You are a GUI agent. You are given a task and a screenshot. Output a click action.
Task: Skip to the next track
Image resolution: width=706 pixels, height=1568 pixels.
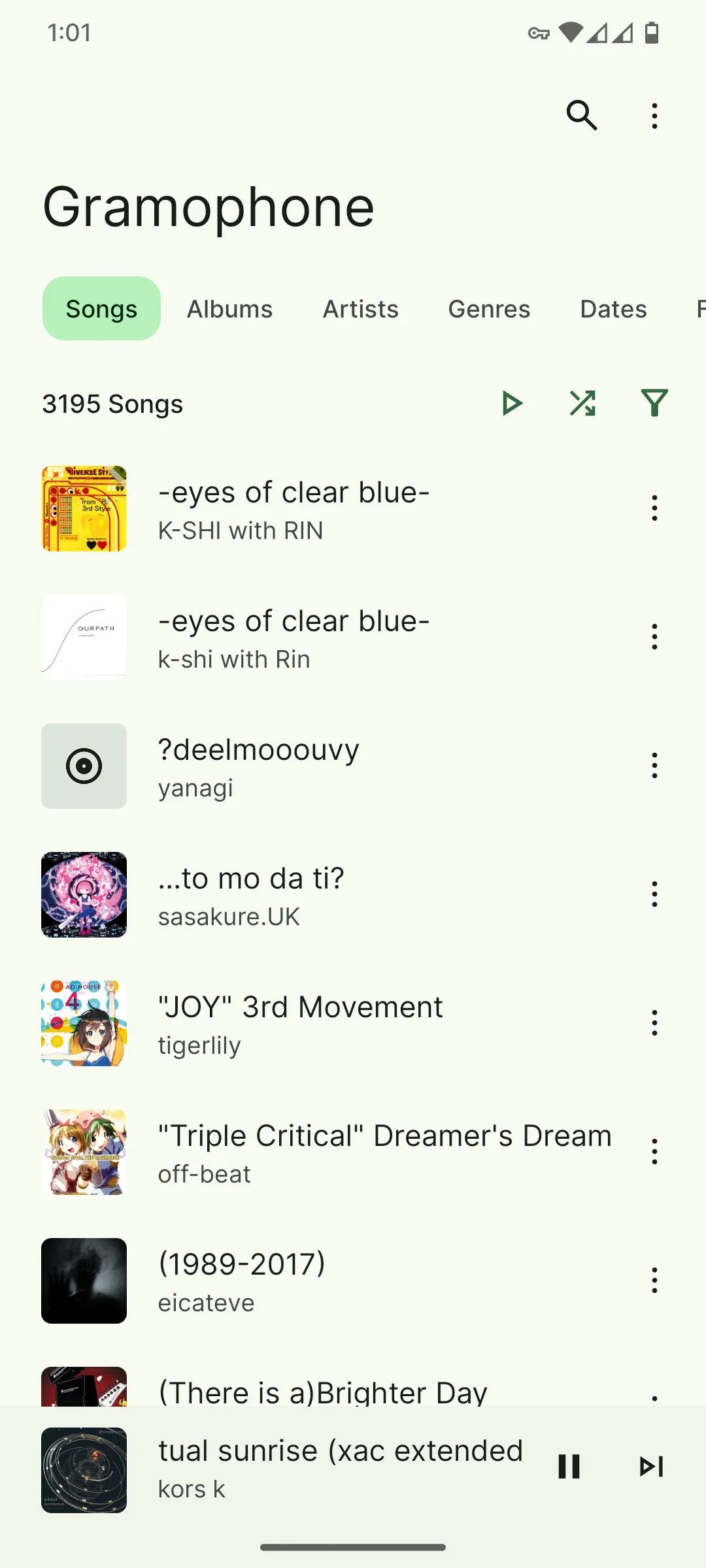click(x=651, y=1467)
